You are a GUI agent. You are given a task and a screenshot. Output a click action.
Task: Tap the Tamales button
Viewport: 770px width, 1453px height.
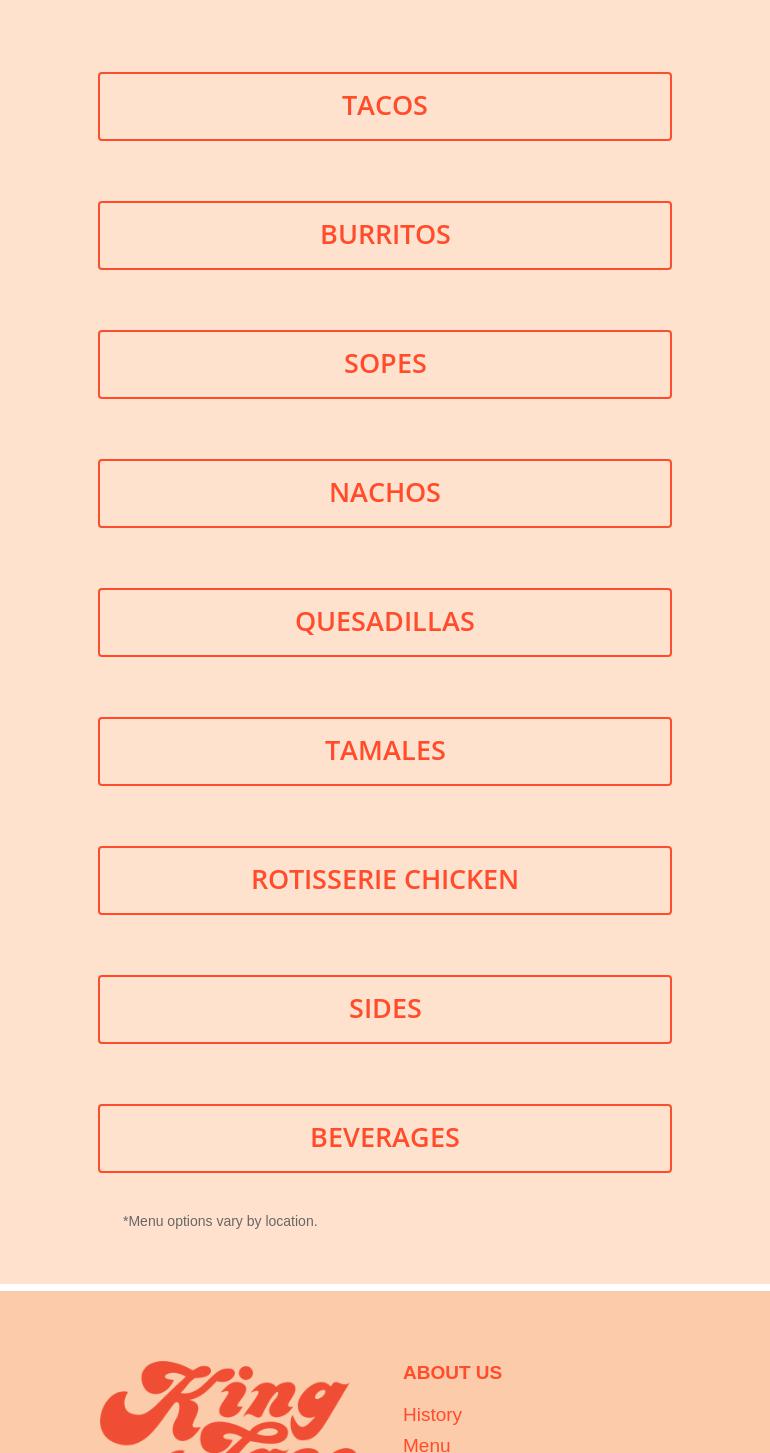(x=384, y=751)
